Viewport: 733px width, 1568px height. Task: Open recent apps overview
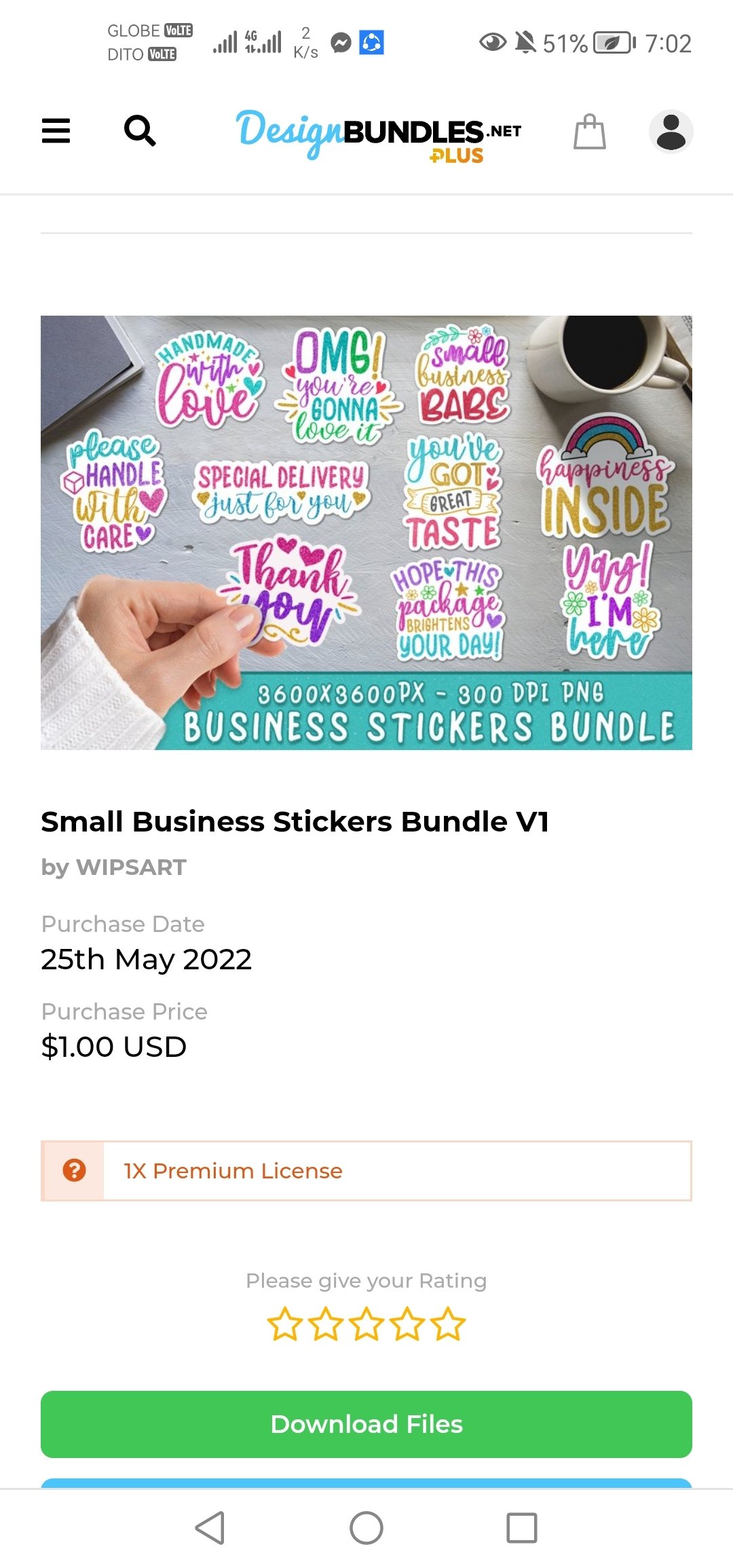[x=521, y=1527]
